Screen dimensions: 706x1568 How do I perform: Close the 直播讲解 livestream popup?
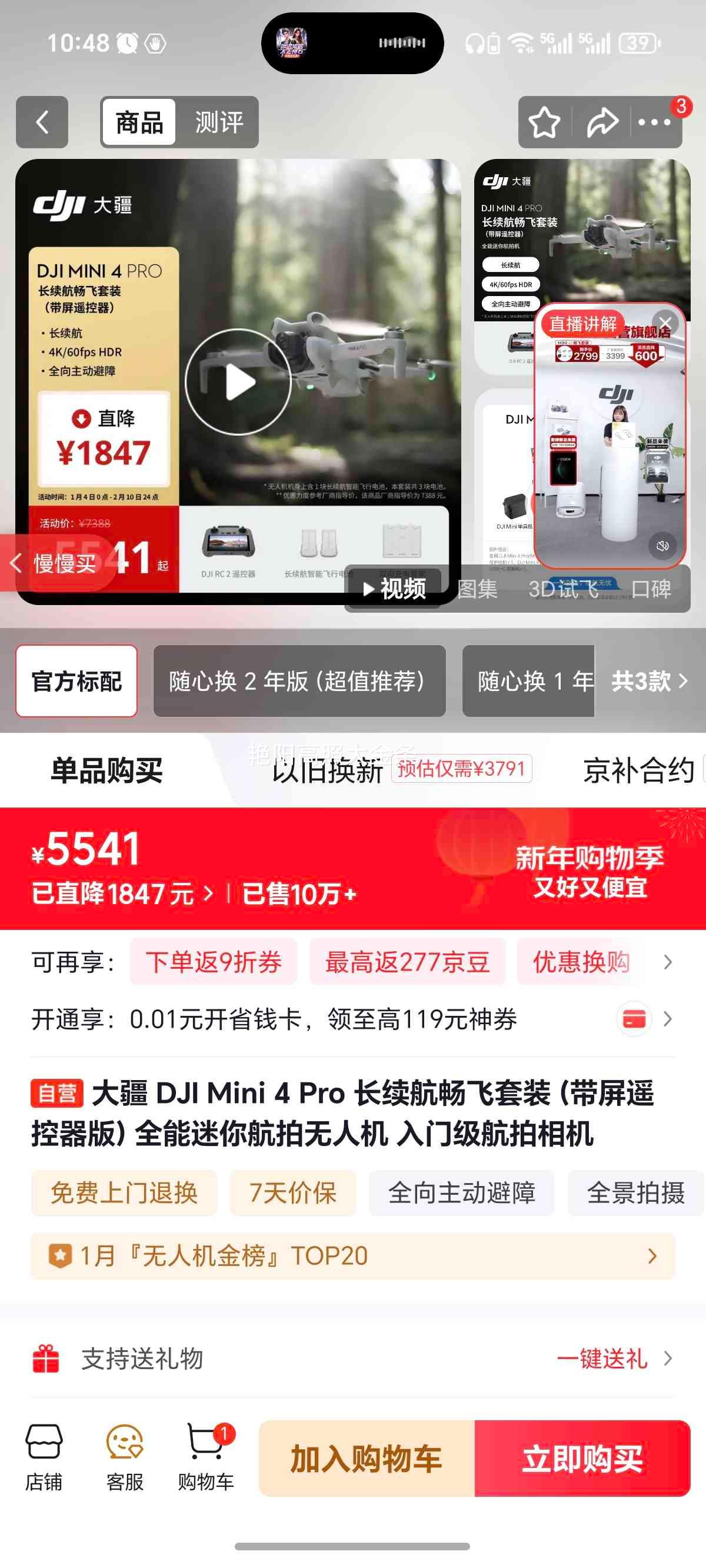pyautogui.click(x=666, y=323)
